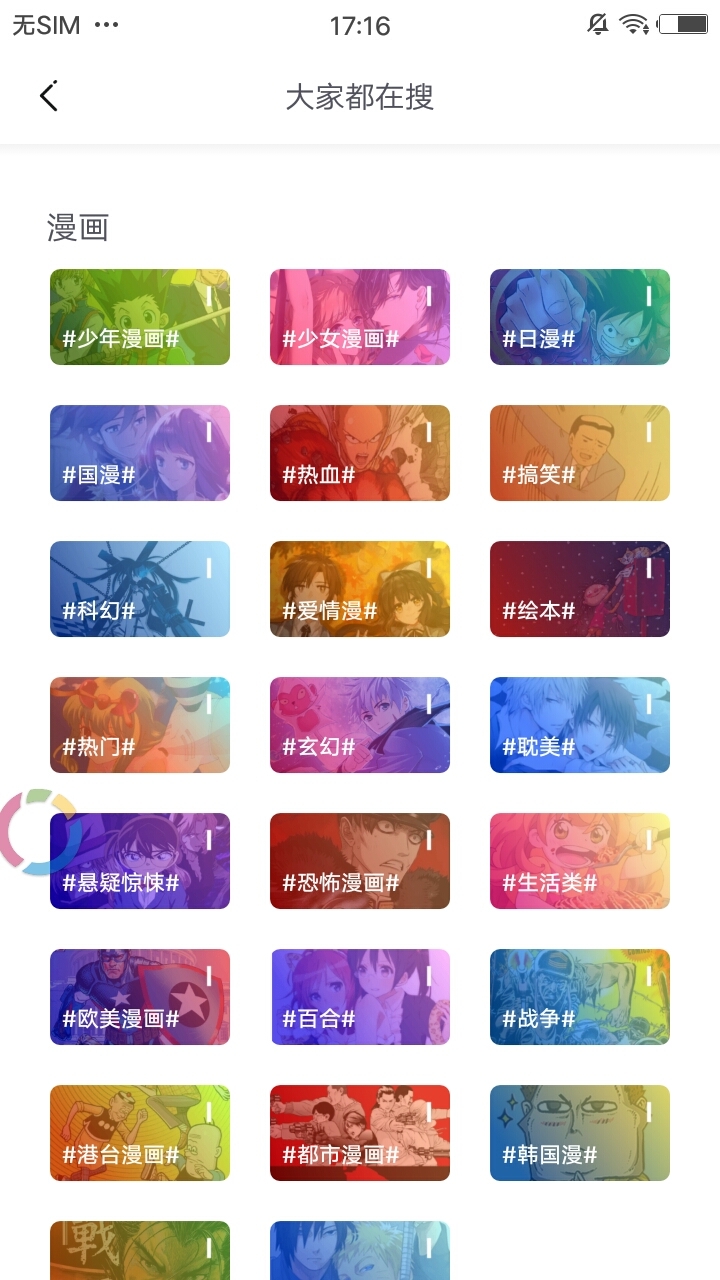Screen dimensions: 720x1280
Task: Open the #少年漫画# category tile
Action: click(x=139, y=316)
